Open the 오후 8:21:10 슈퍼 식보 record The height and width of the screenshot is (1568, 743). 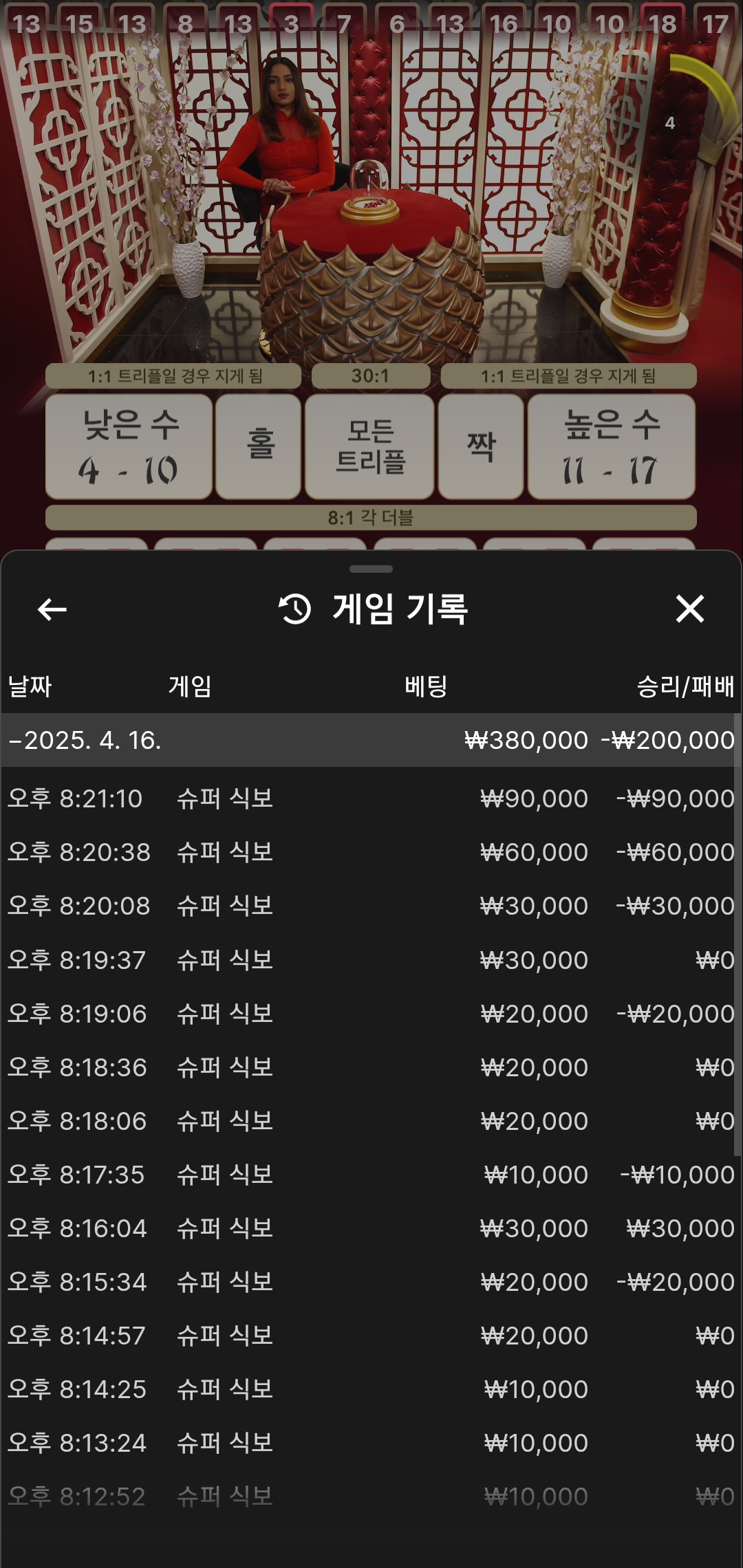coord(370,798)
